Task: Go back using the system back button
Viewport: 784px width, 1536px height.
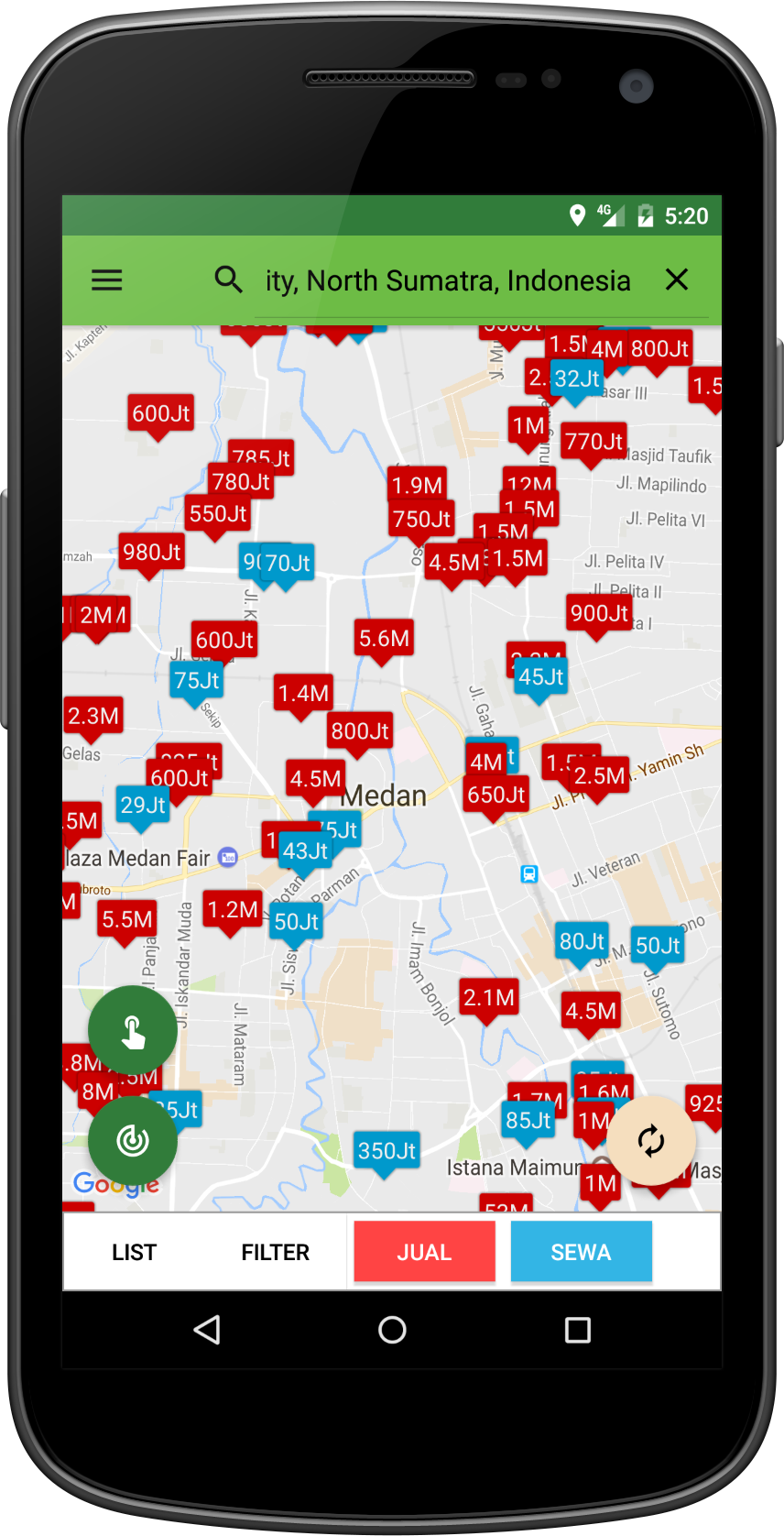Action: point(208,1330)
